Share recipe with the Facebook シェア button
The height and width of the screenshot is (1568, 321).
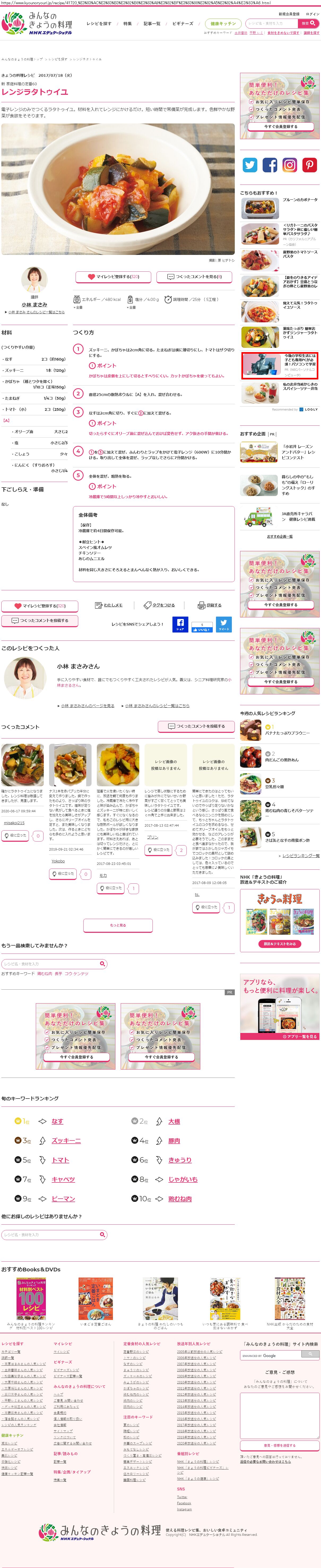click(180, 624)
